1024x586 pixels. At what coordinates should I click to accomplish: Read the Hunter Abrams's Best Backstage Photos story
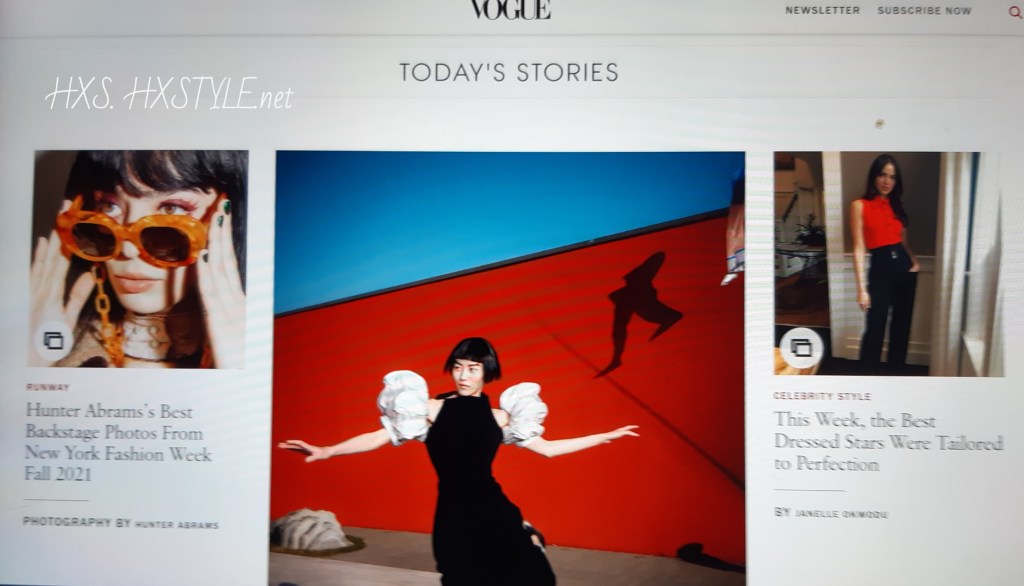click(118, 443)
